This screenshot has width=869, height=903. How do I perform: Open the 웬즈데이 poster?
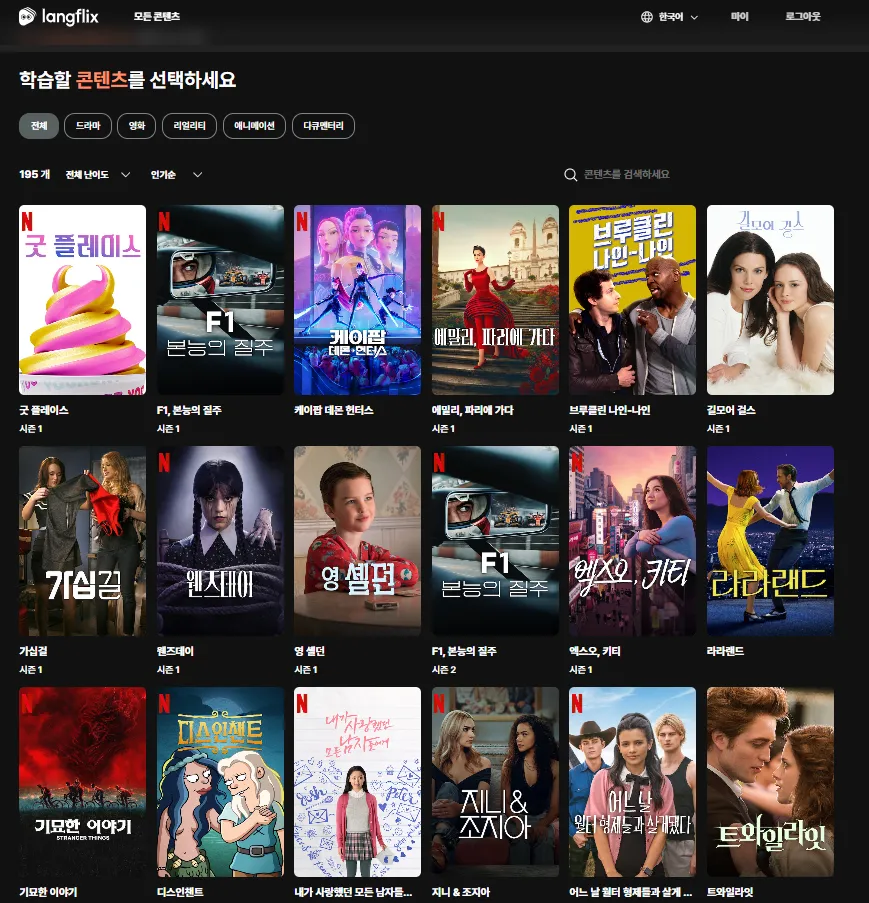tap(220, 540)
